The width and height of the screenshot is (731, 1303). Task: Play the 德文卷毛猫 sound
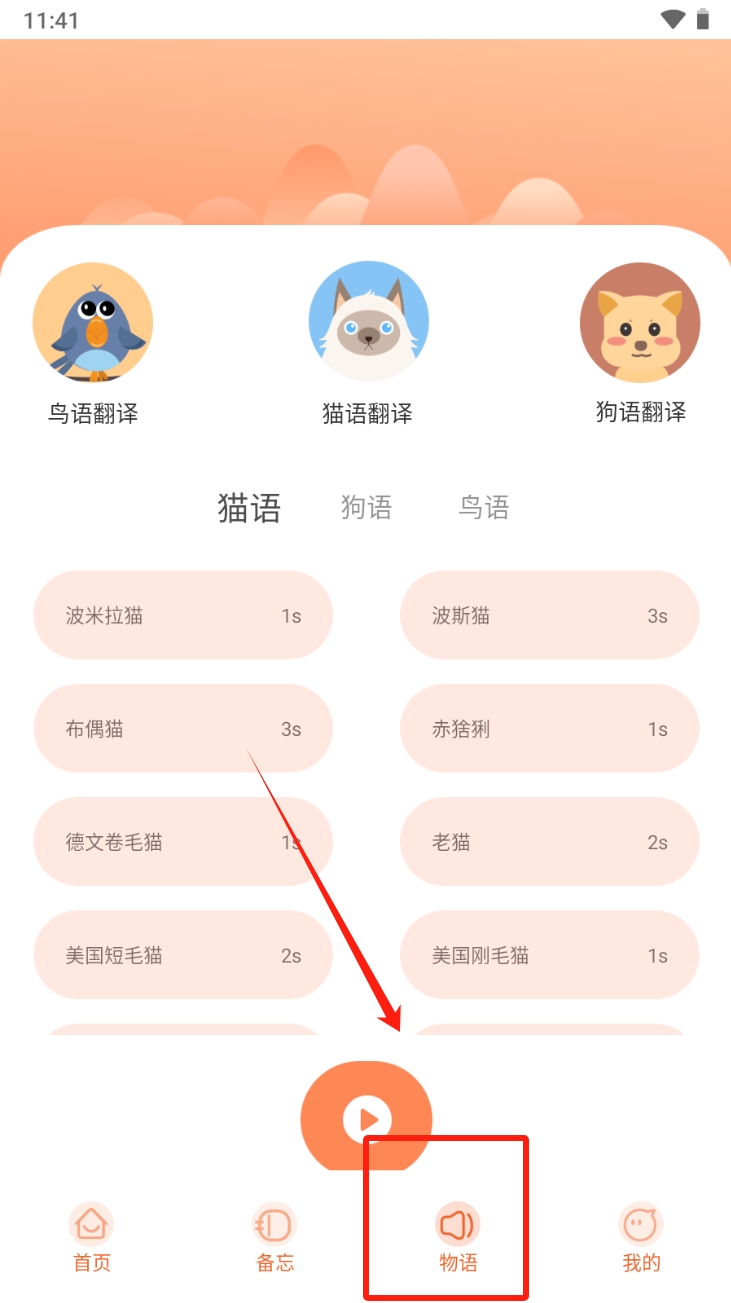(183, 842)
